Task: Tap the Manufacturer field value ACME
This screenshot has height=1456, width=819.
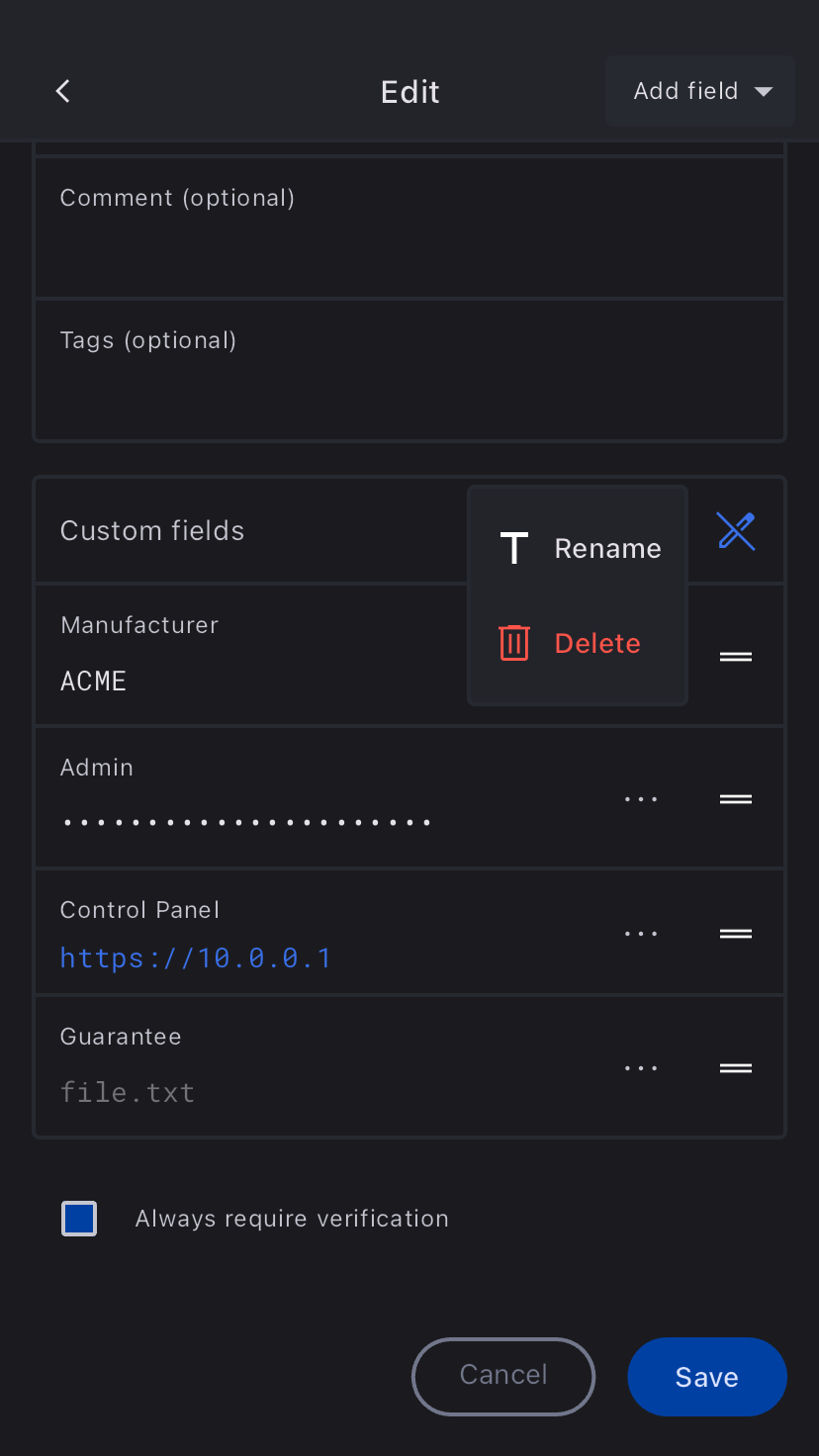Action: point(94,682)
